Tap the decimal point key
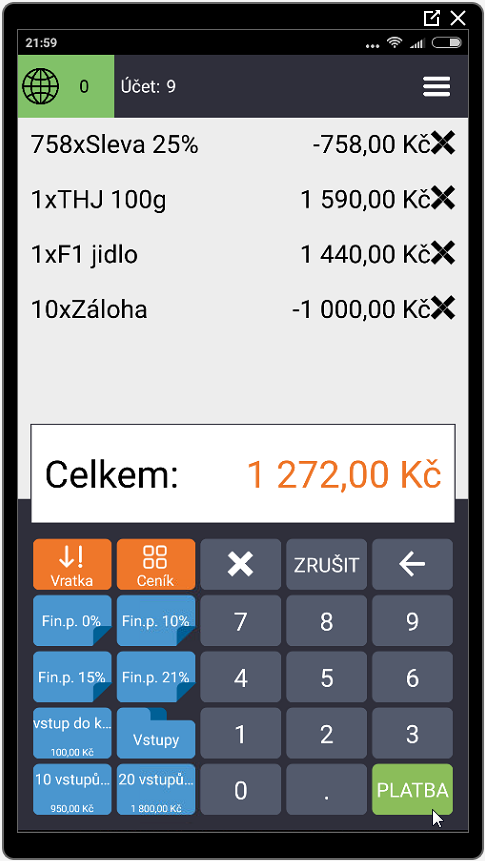This screenshot has width=485, height=861. 326,789
